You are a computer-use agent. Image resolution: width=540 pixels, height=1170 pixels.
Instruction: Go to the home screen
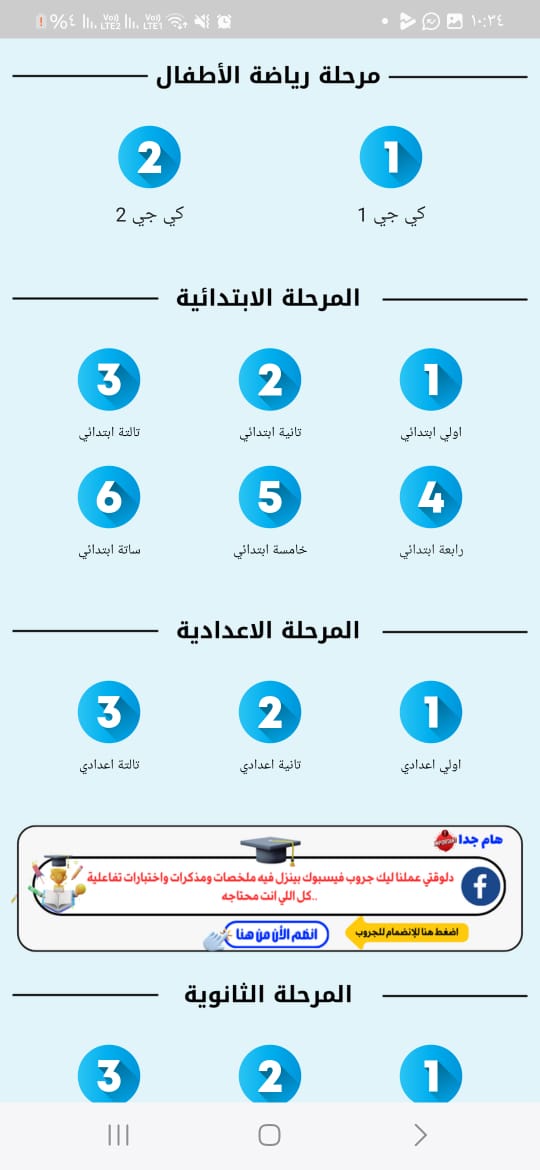269,1135
